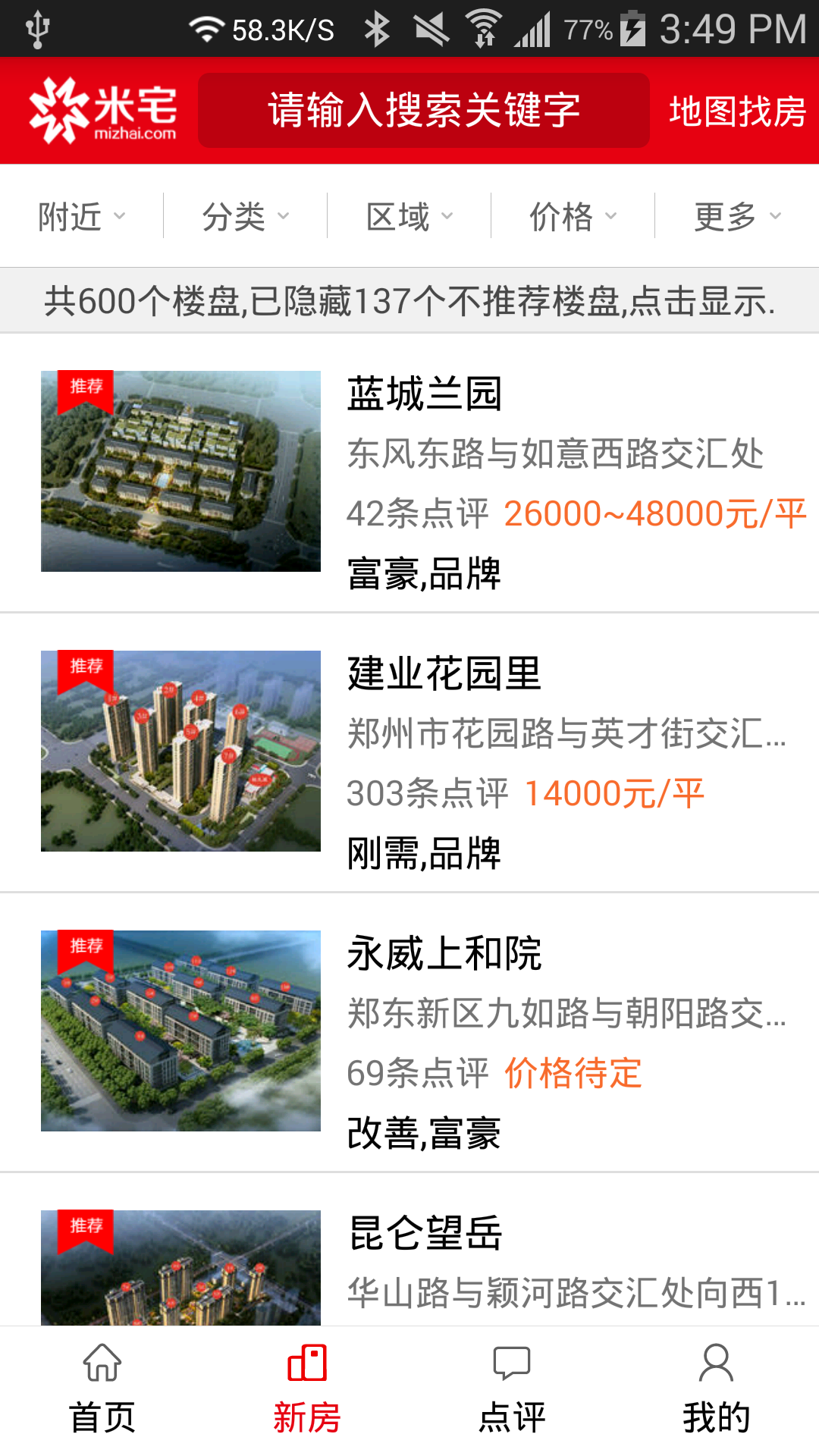The height and width of the screenshot is (1456, 819).
Task: Open the 建业花园里 listing
Action: click(x=444, y=674)
